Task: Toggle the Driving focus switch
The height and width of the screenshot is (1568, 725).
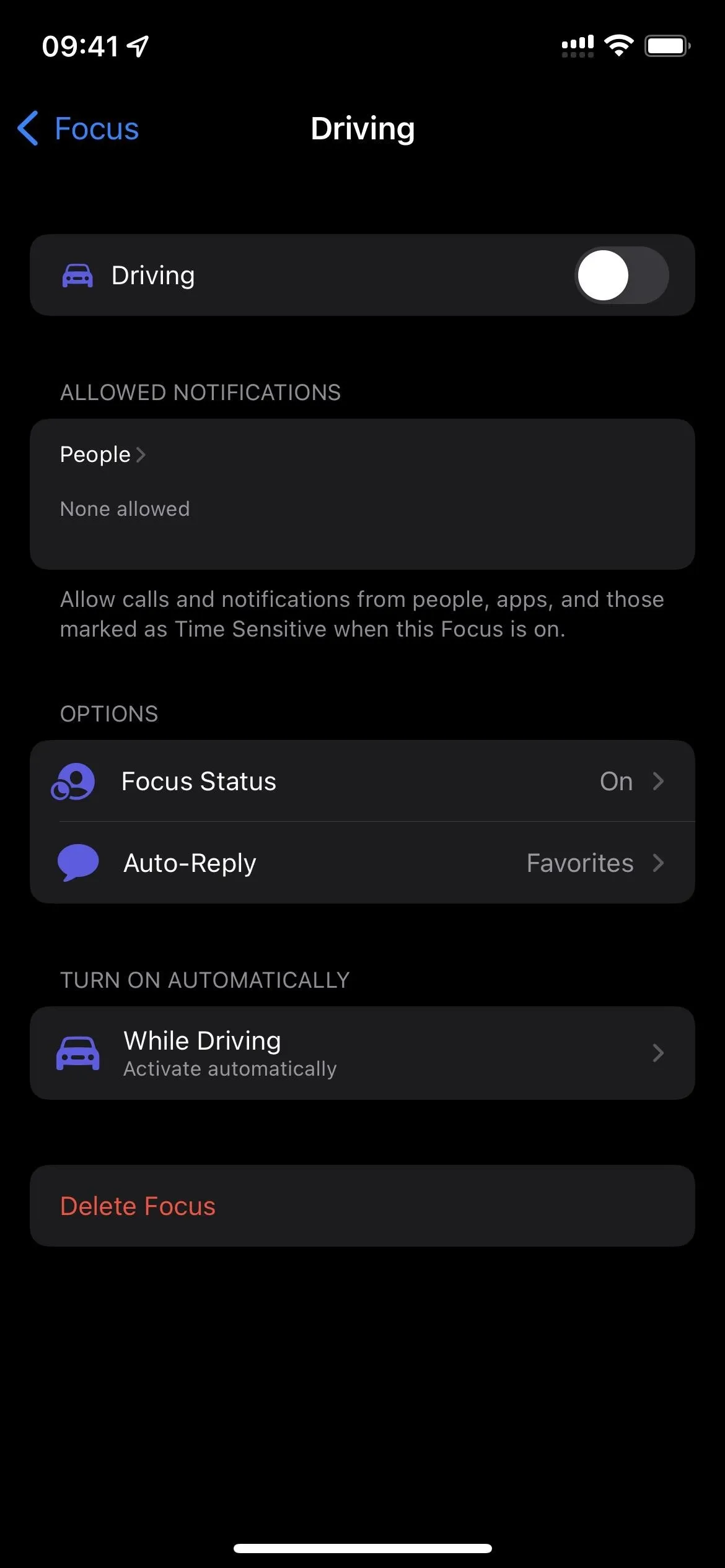Action: pos(622,275)
